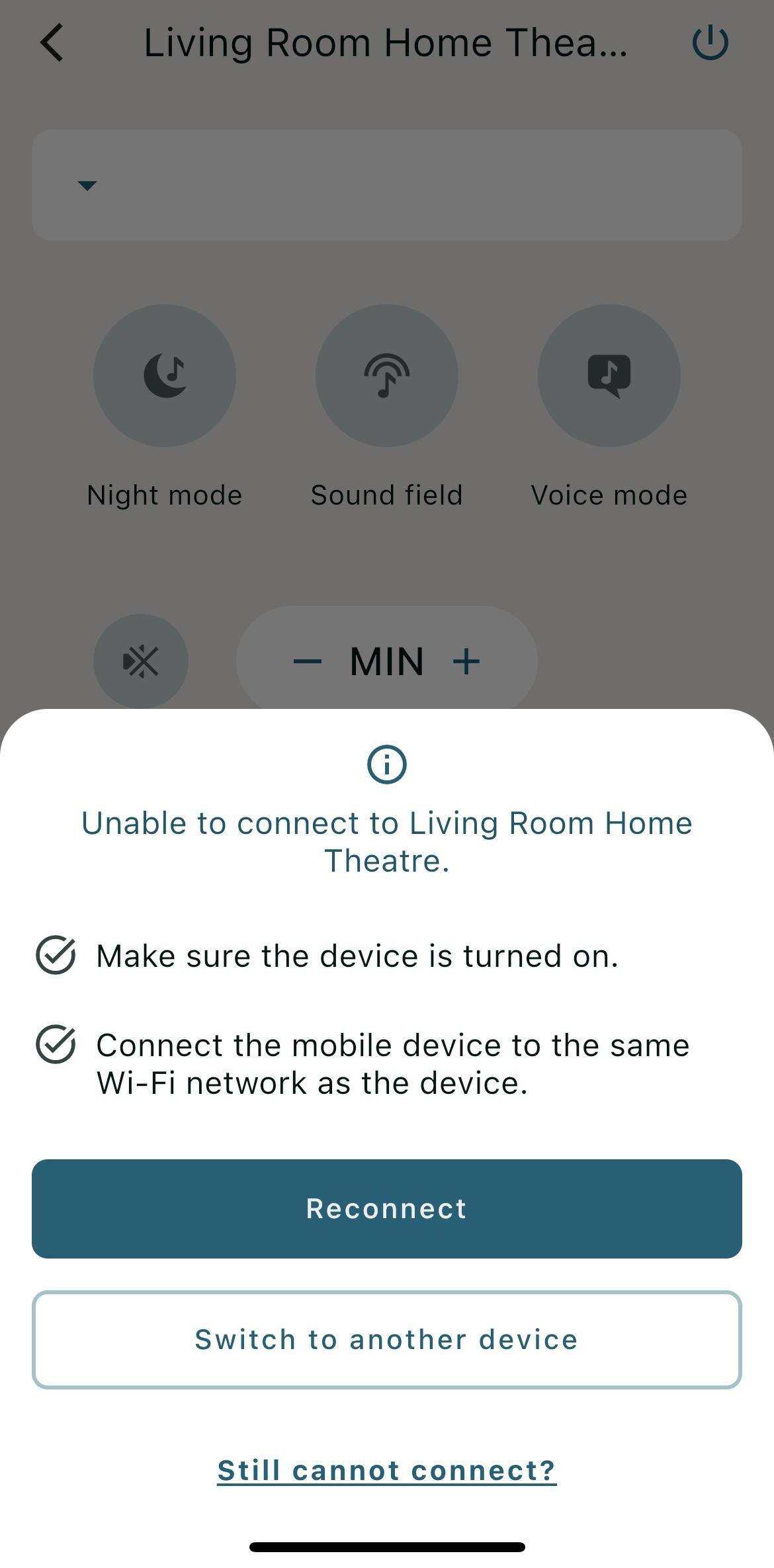Expand the input source dropdown
This screenshot has width=774, height=1568.
point(87,185)
